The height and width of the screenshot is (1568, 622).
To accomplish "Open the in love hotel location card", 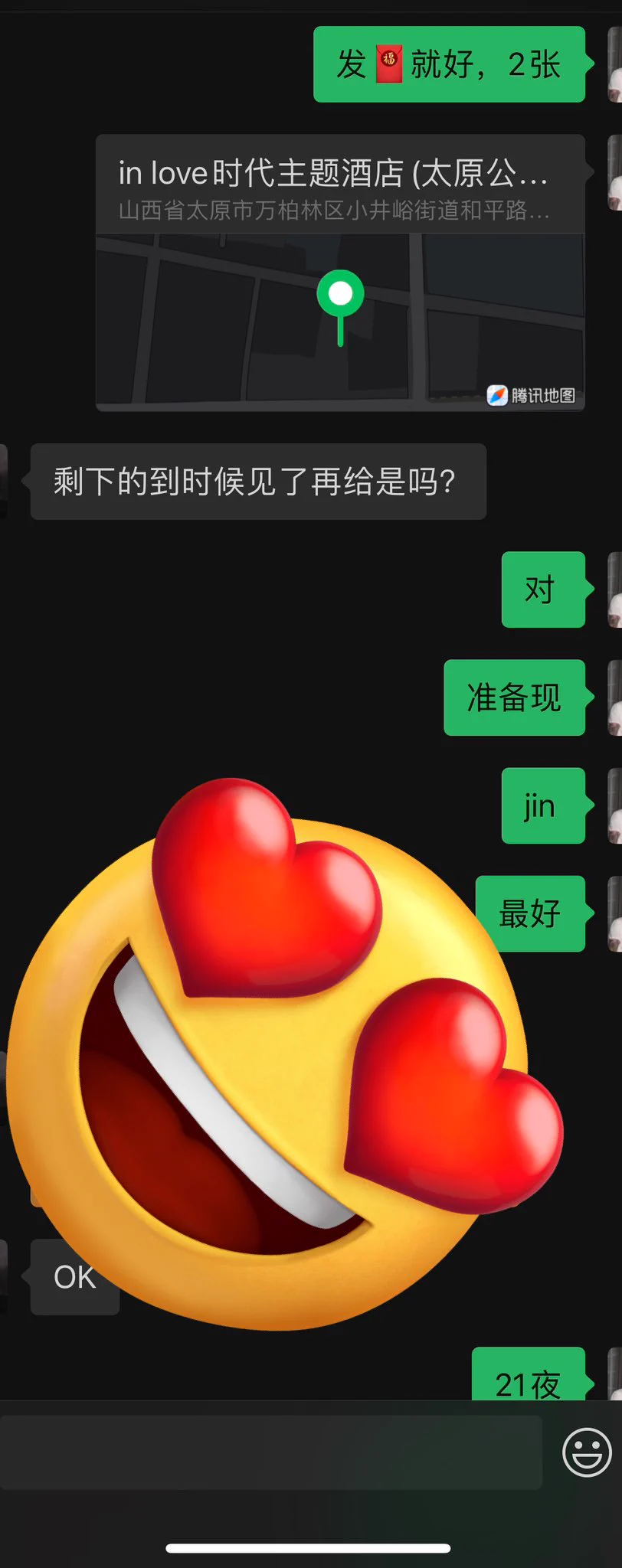I will 339,273.
